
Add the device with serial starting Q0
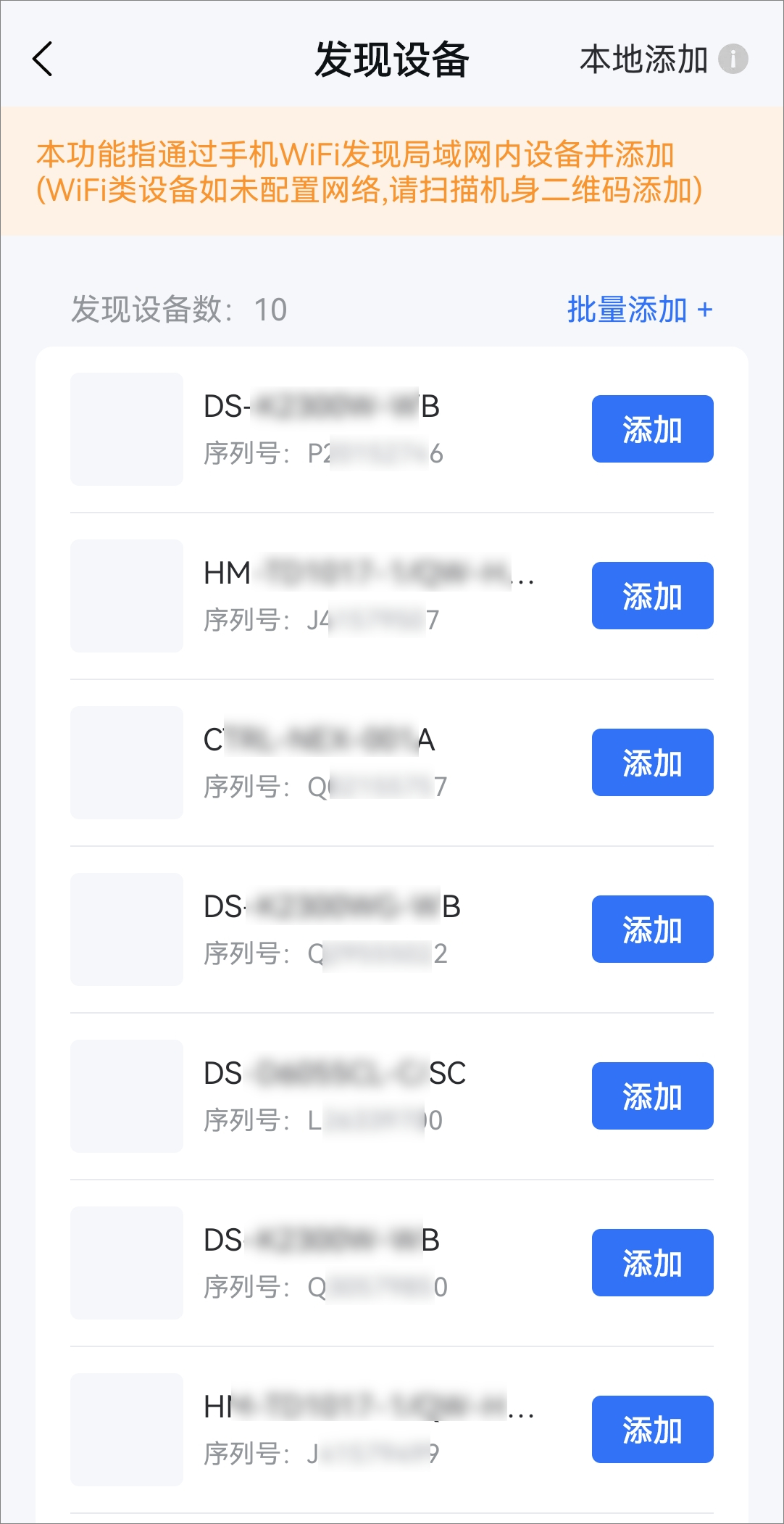coord(652,762)
